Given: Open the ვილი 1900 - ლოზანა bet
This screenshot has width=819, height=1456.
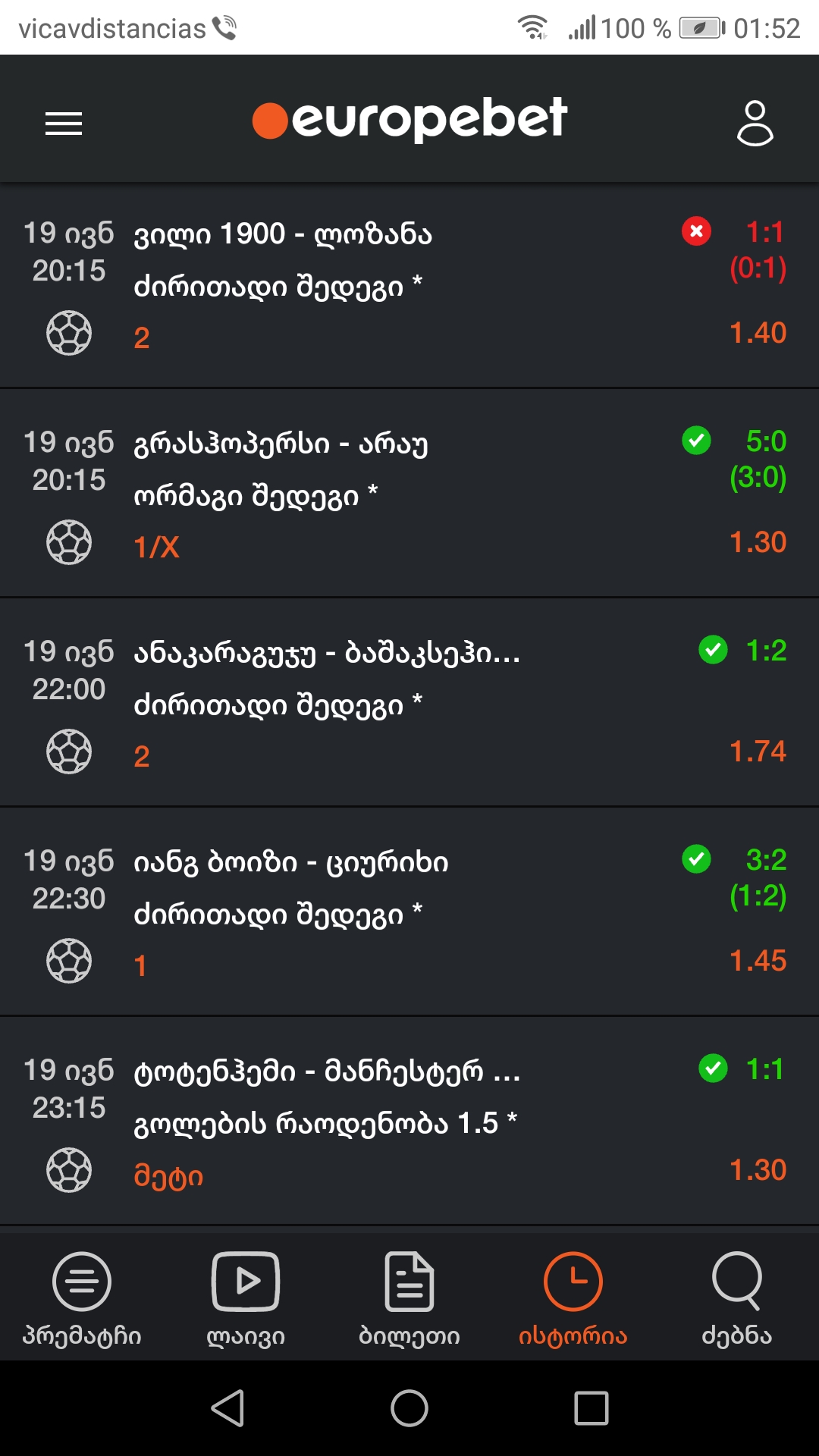Looking at the screenshot, I should coord(409,285).
